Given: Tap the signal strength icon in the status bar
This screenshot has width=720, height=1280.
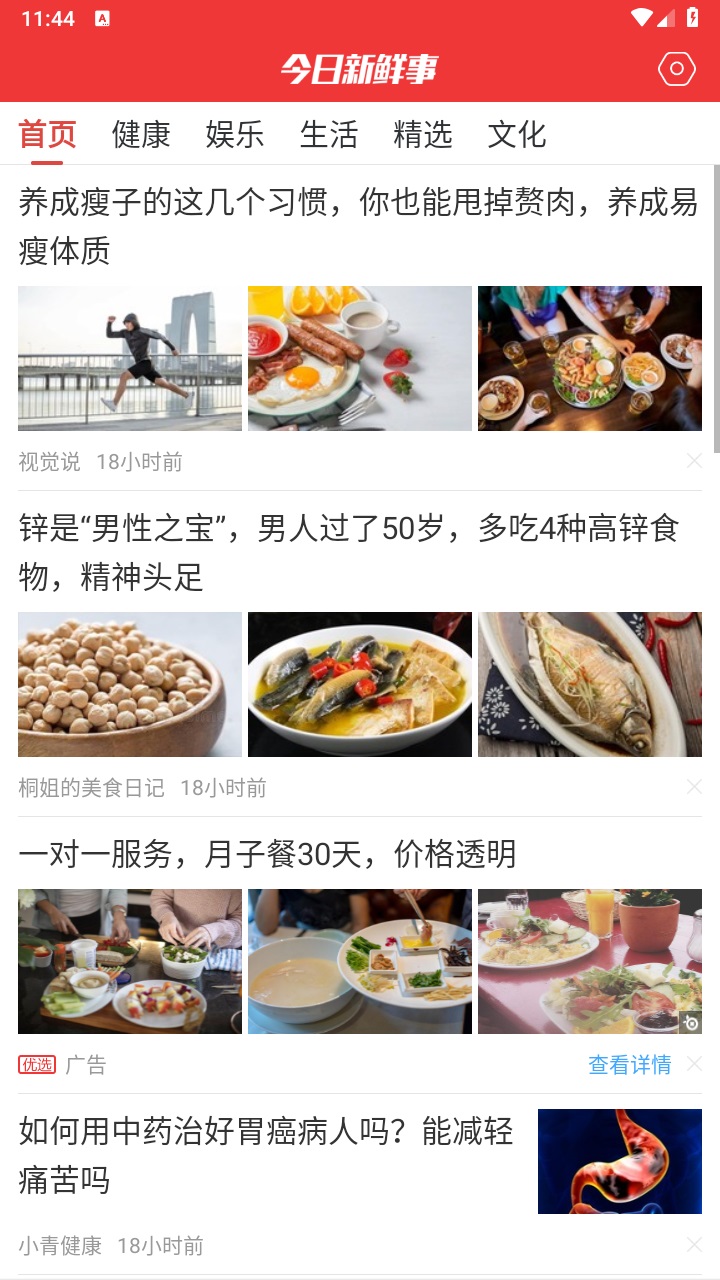Looking at the screenshot, I should pos(668,16).
